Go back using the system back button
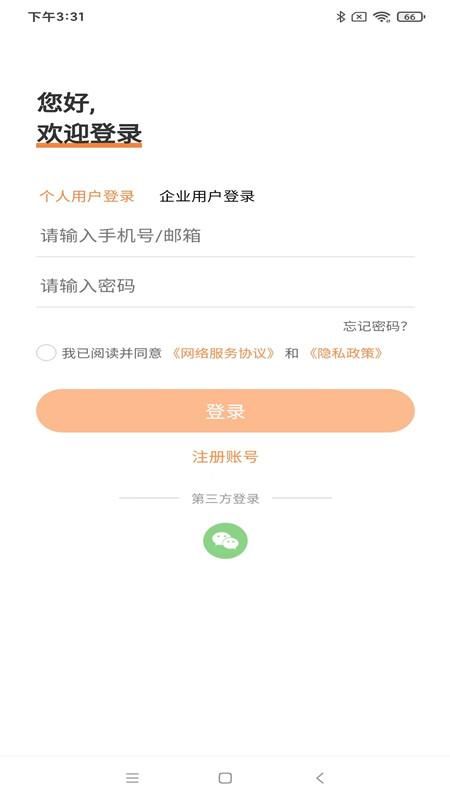Screen dimensions: 450x800 [x=320, y=778]
